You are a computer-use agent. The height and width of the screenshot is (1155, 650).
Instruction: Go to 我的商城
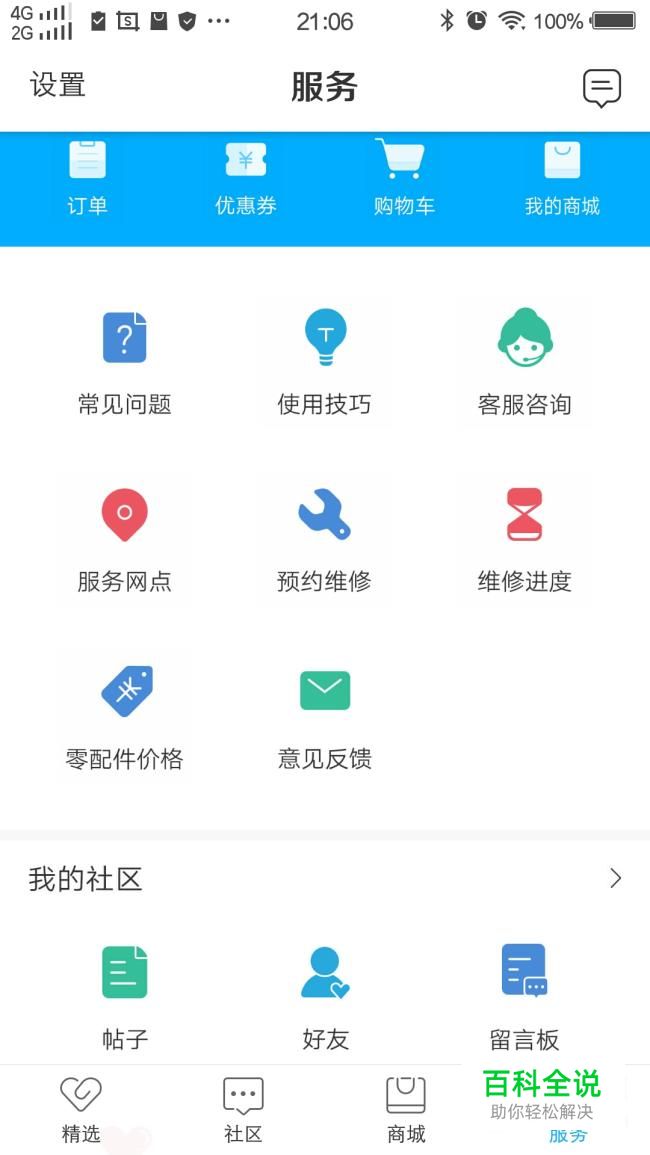(x=562, y=178)
